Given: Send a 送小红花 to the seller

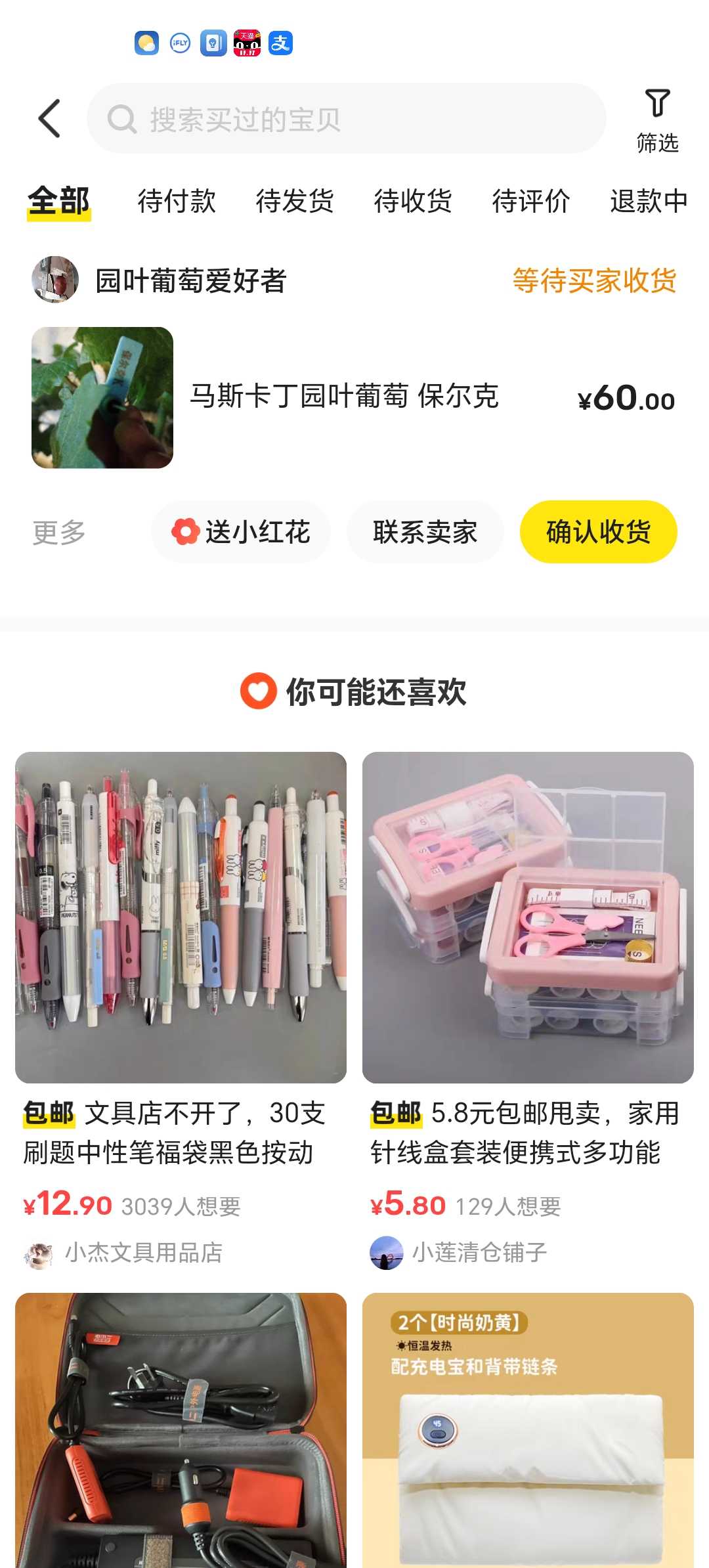Looking at the screenshot, I should 241,533.
